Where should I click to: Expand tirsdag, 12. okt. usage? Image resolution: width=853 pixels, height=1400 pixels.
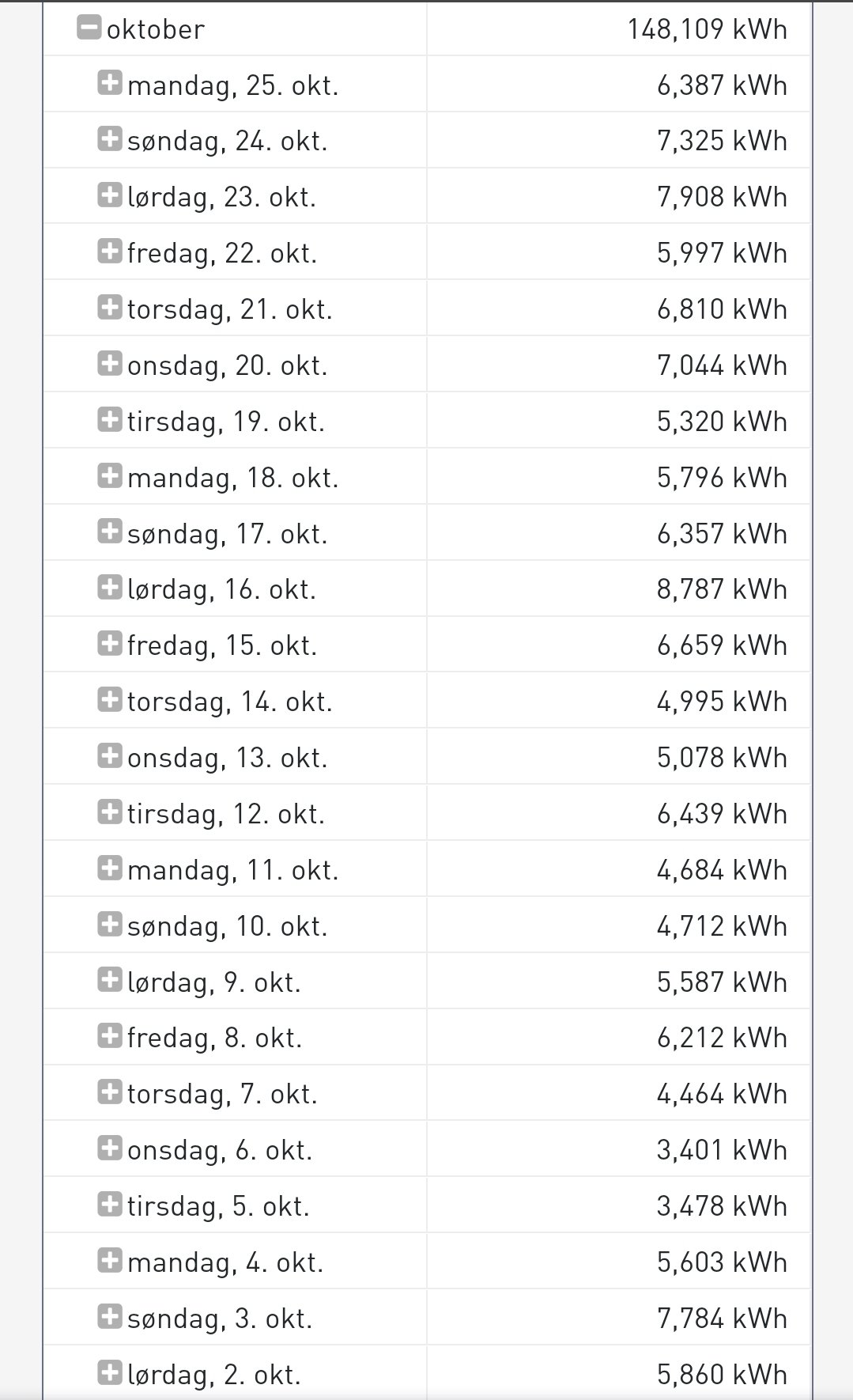[x=110, y=812]
